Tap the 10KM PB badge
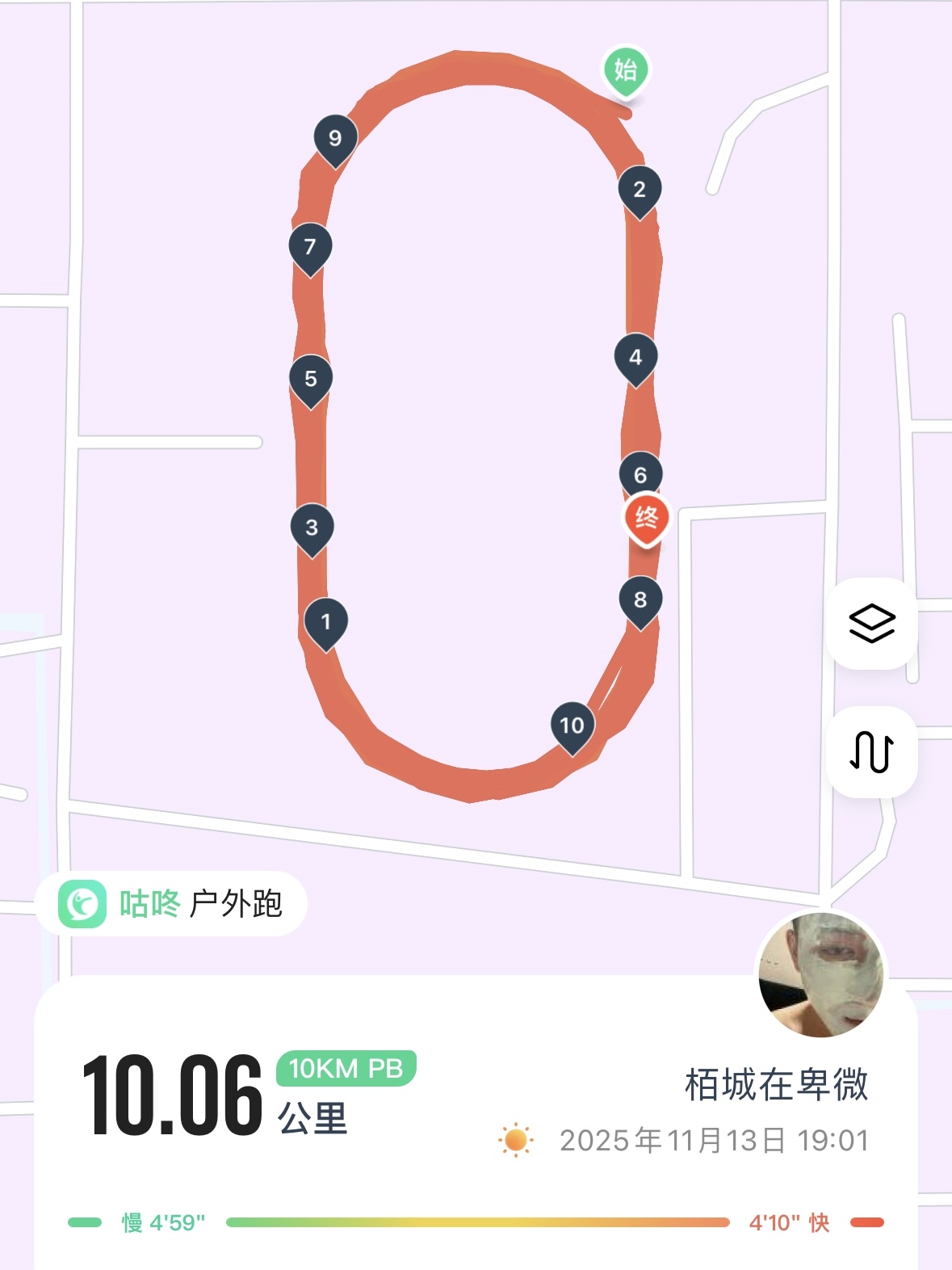 coord(346,1068)
